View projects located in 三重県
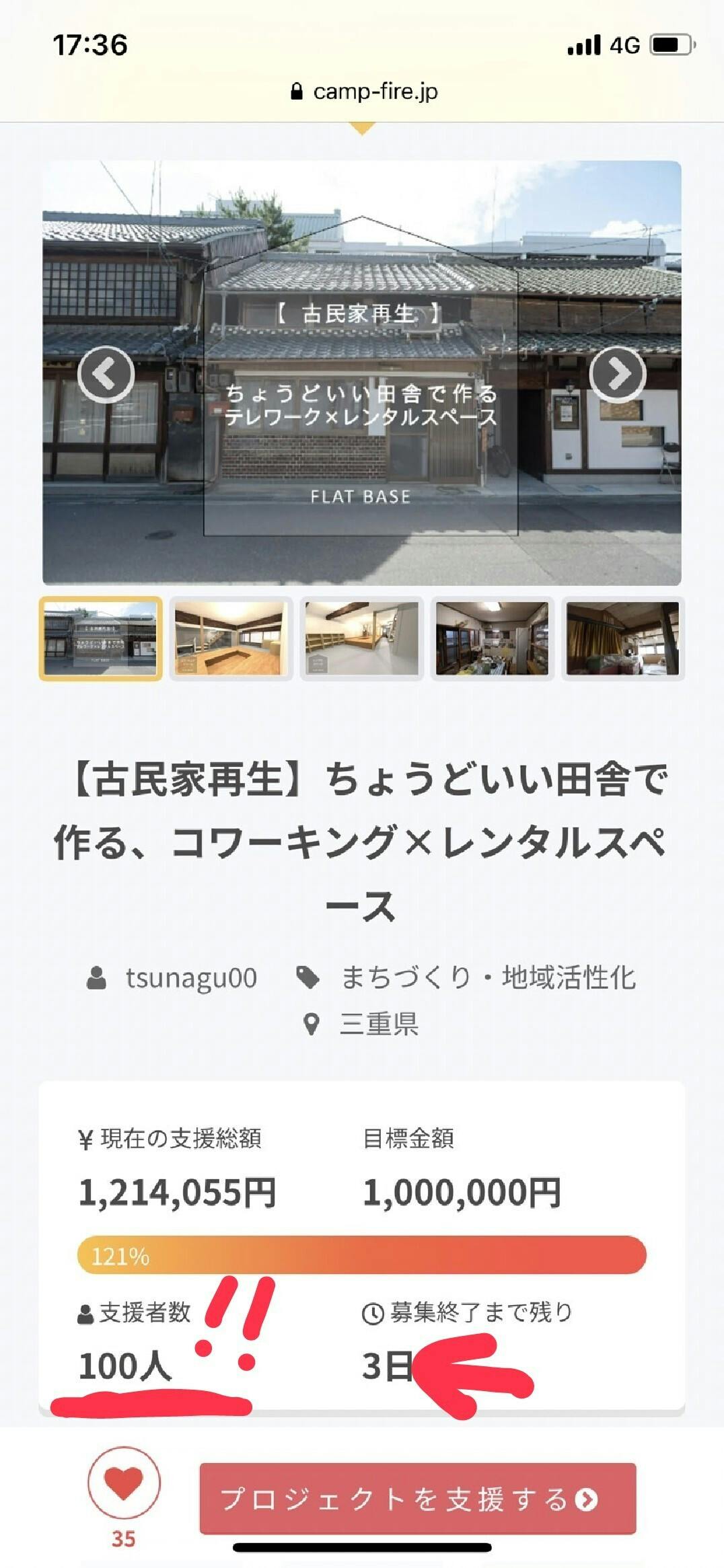Image resolution: width=724 pixels, height=1568 pixels. (x=378, y=1024)
